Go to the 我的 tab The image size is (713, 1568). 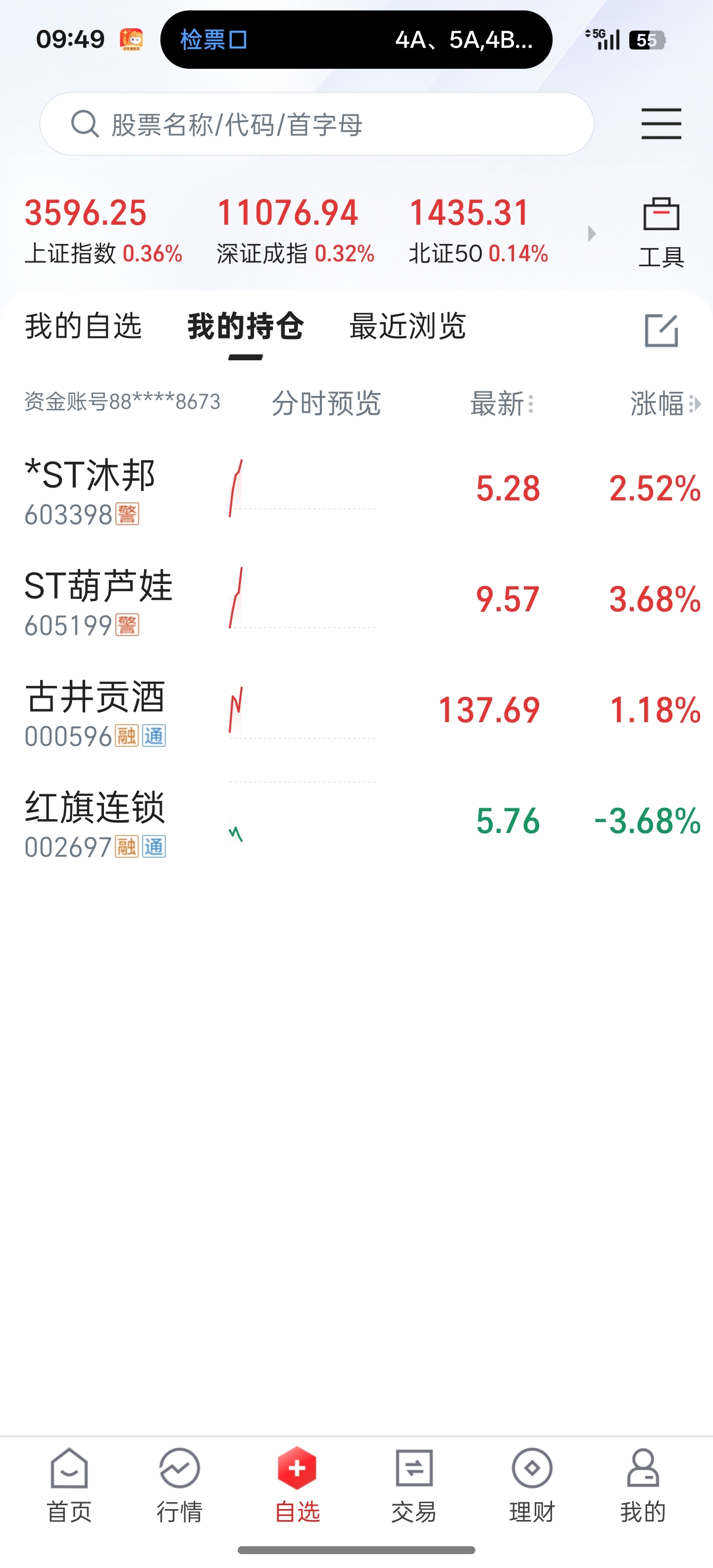(643, 1486)
